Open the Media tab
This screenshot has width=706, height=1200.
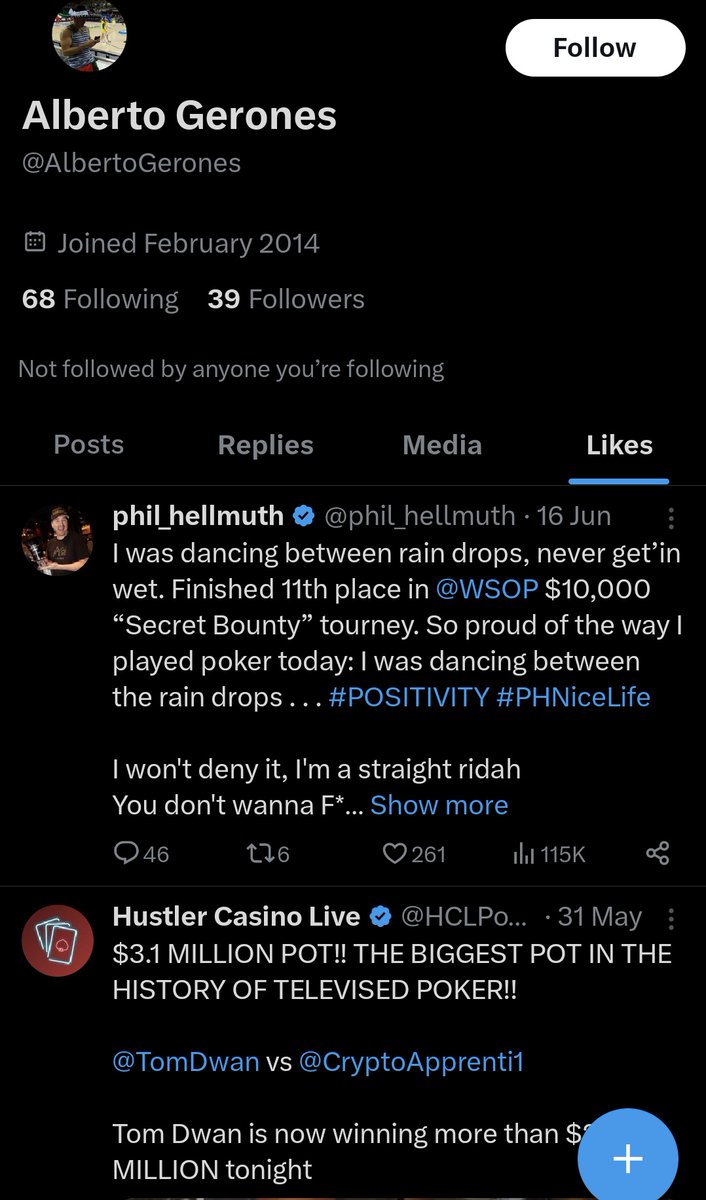442,445
